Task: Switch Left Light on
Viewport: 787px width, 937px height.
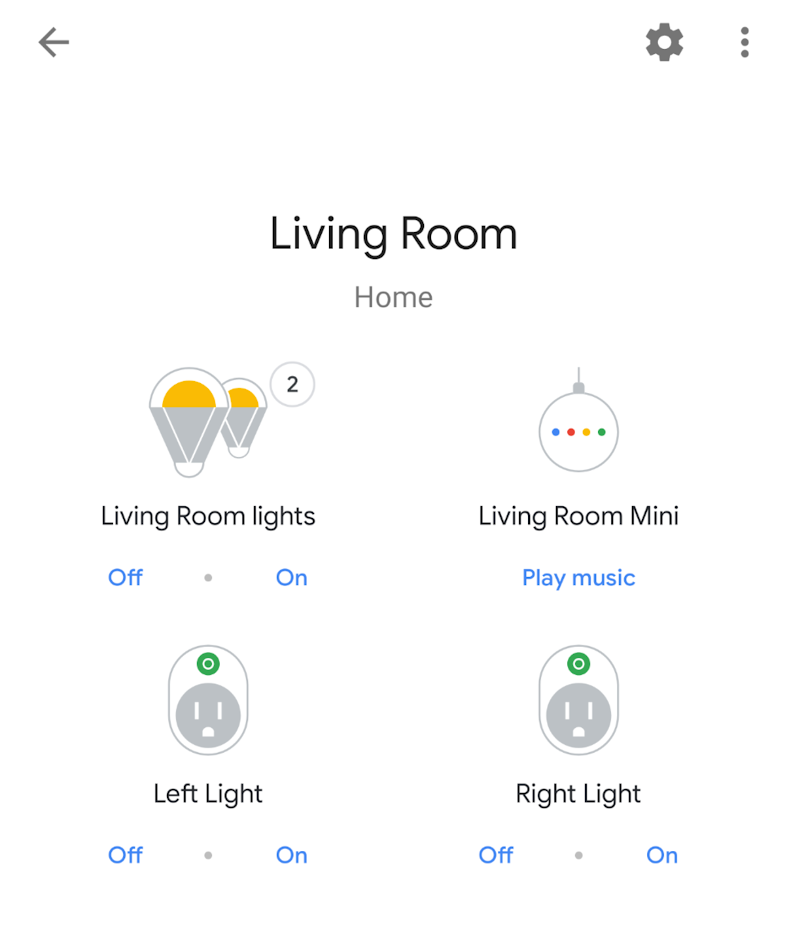Action: pos(291,855)
